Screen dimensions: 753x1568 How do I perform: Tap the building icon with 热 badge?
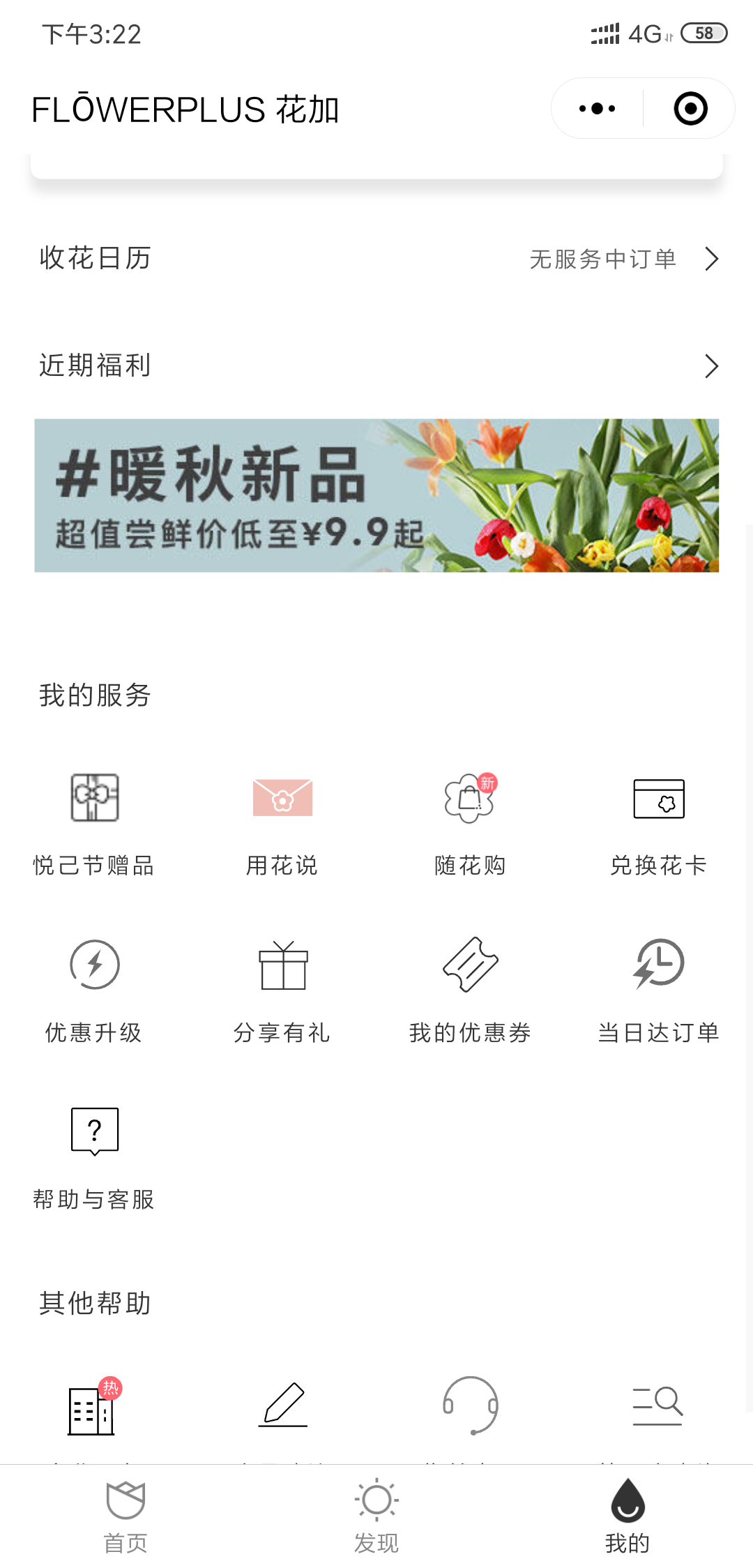point(91,1409)
